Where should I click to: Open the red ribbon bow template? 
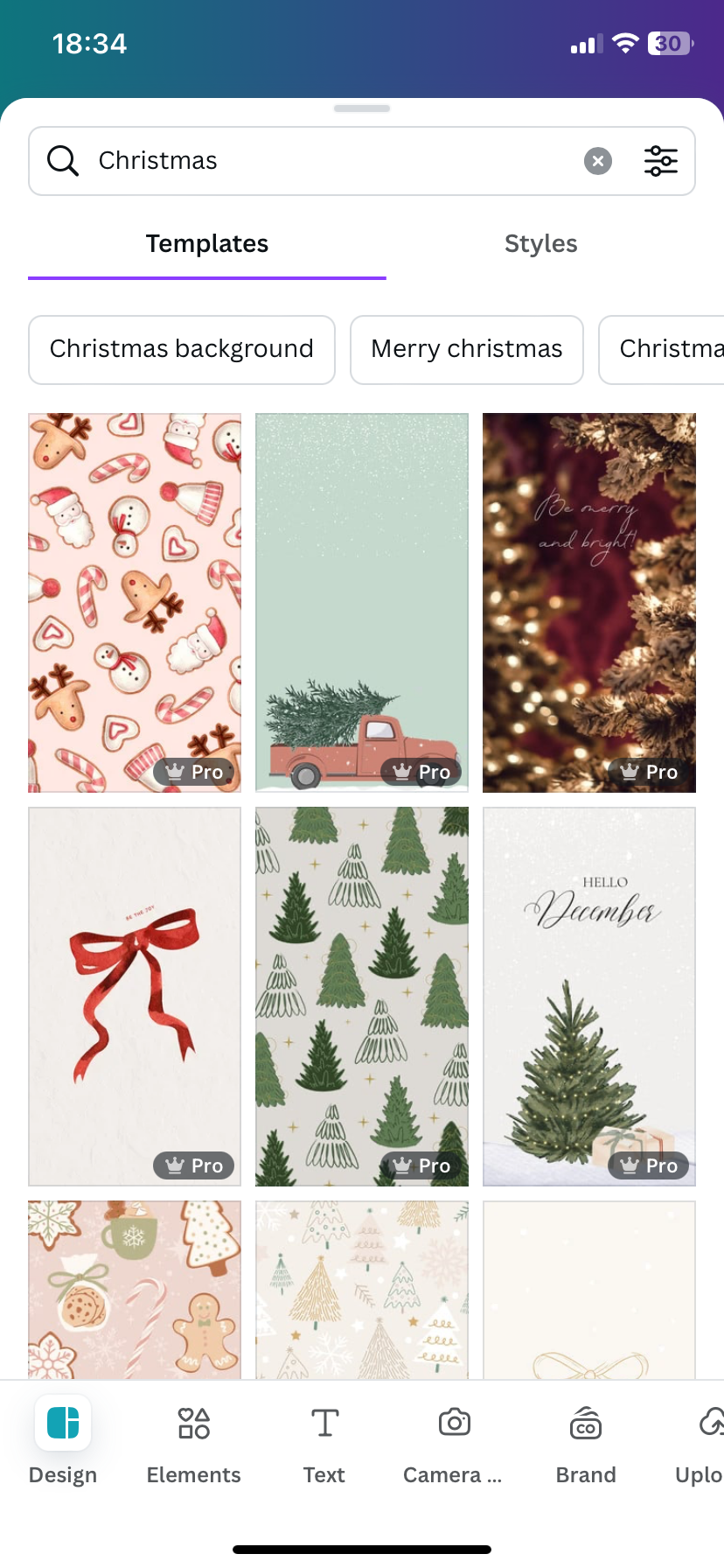point(135,996)
